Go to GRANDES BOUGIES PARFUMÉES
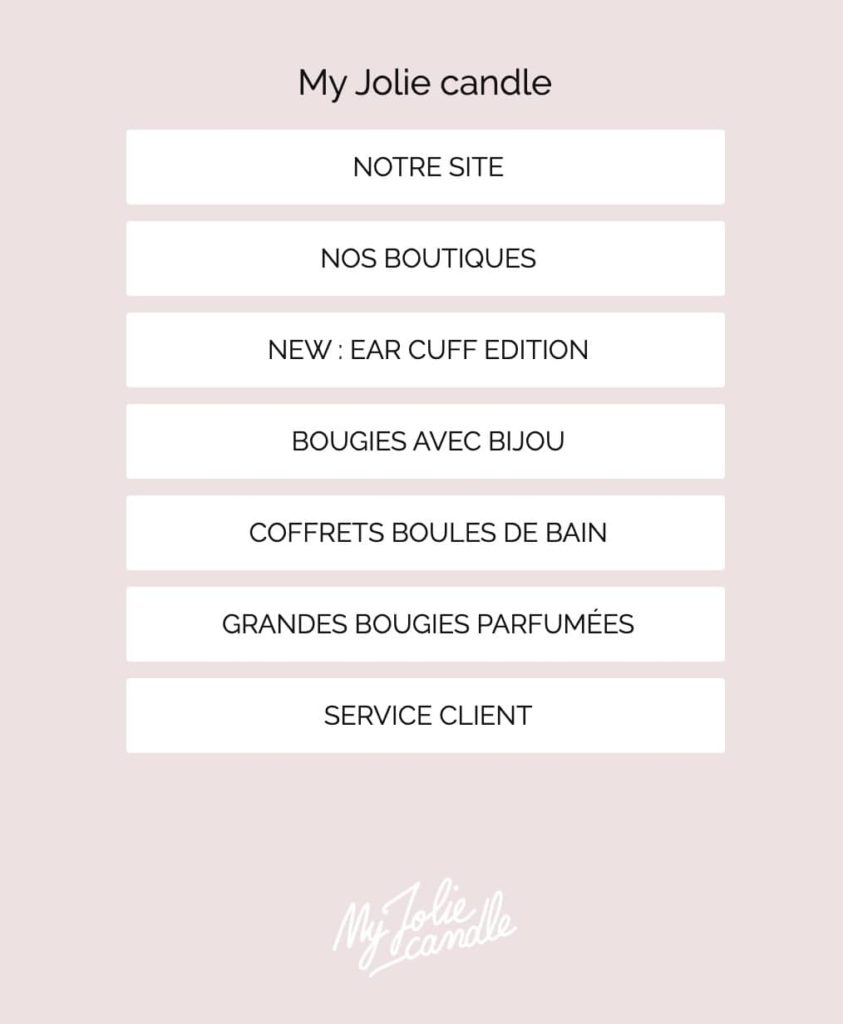The width and height of the screenshot is (843, 1024). click(x=426, y=624)
